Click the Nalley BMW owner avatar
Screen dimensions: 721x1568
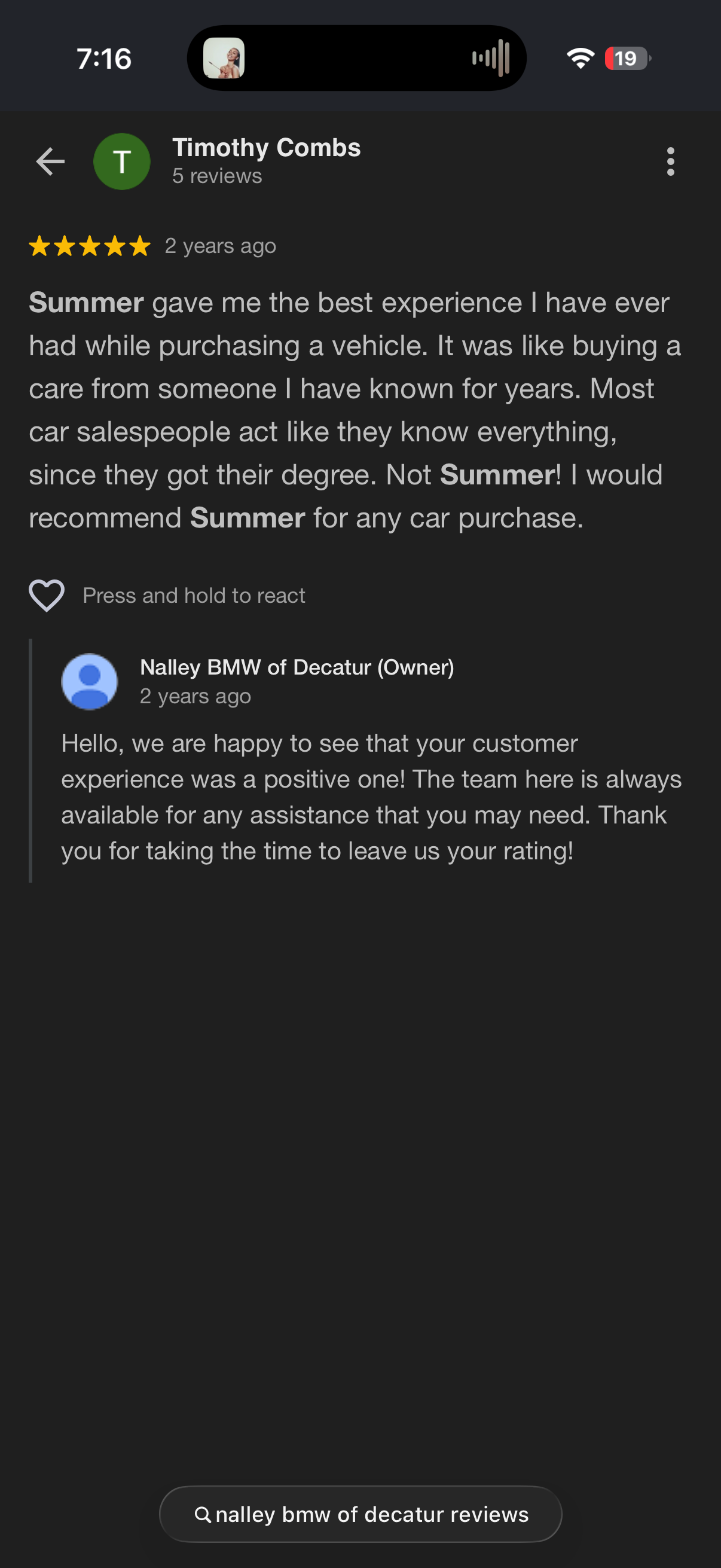pos(90,682)
